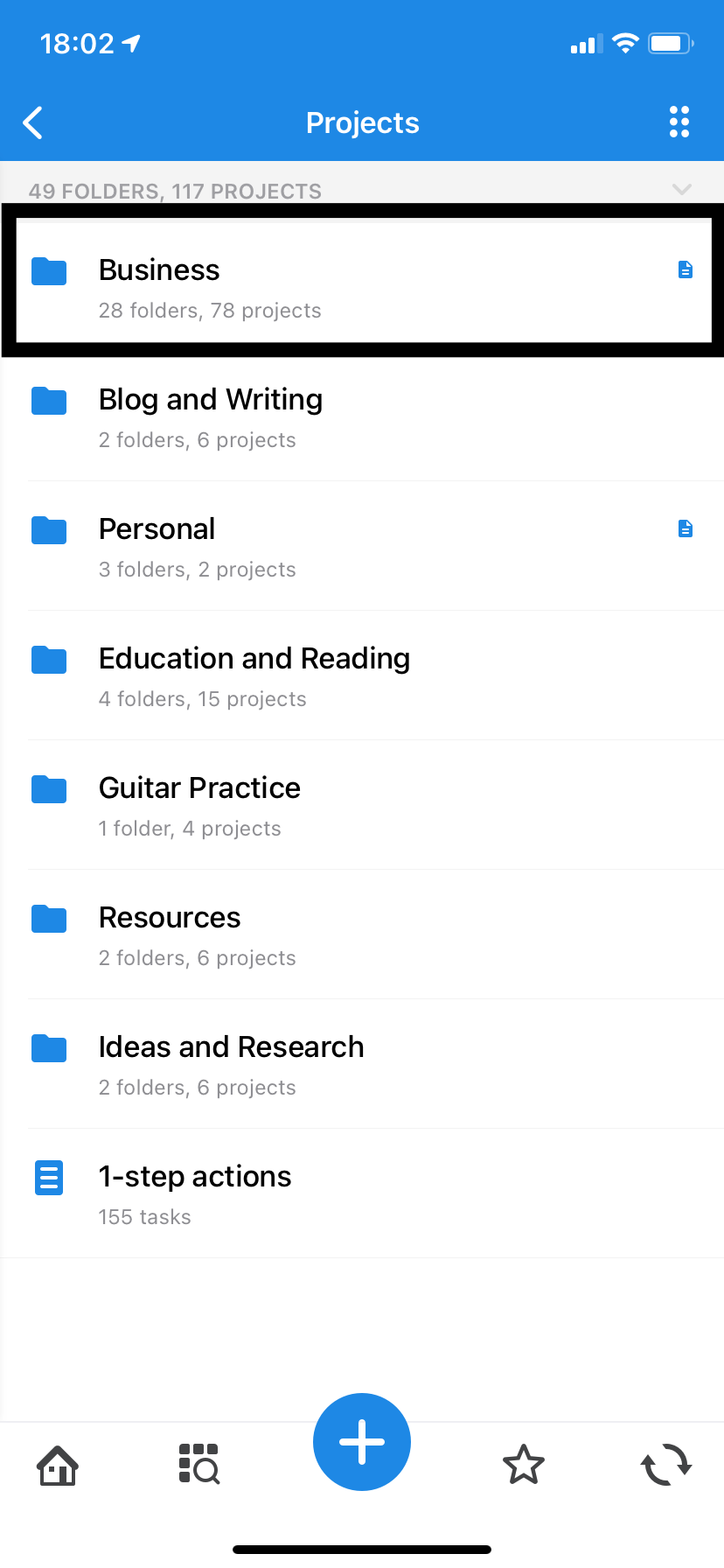Open the six-dot options menu
Viewport: 724px width, 1568px height.
[x=679, y=122]
